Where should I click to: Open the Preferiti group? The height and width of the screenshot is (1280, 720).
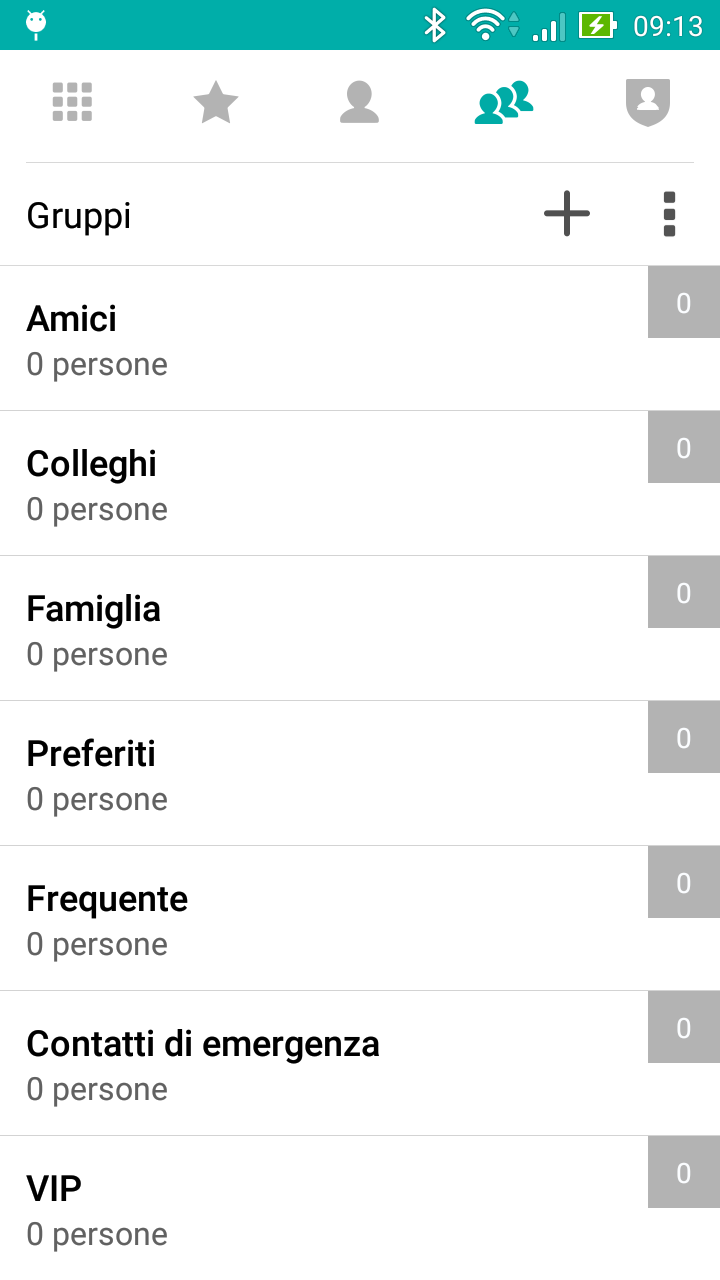[360, 773]
